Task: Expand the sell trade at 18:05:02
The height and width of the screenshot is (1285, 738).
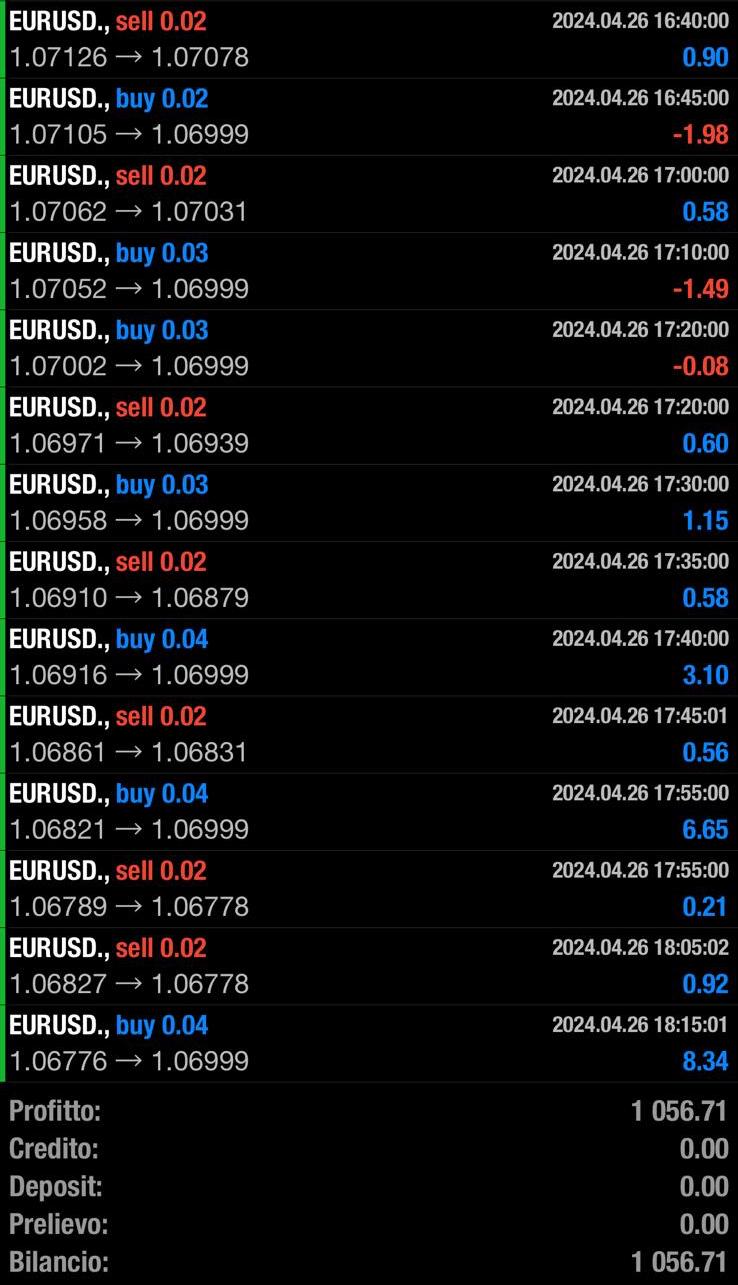Action: (369, 966)
